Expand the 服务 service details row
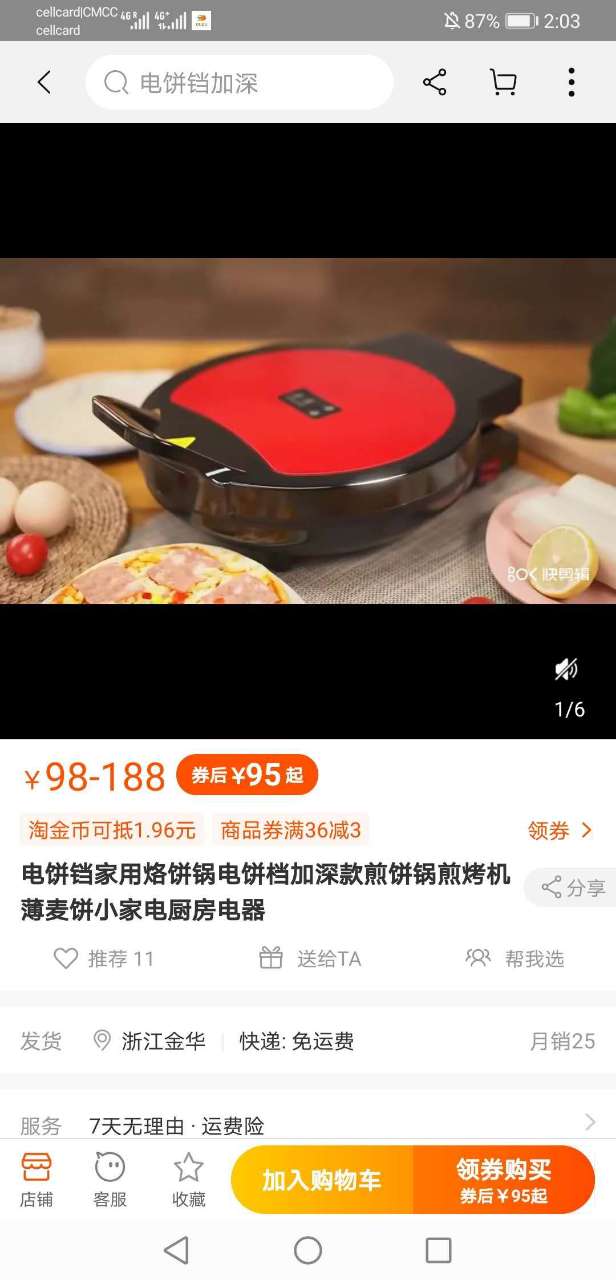Viewport: 616px width, 1280px height. coord(308,1125)
